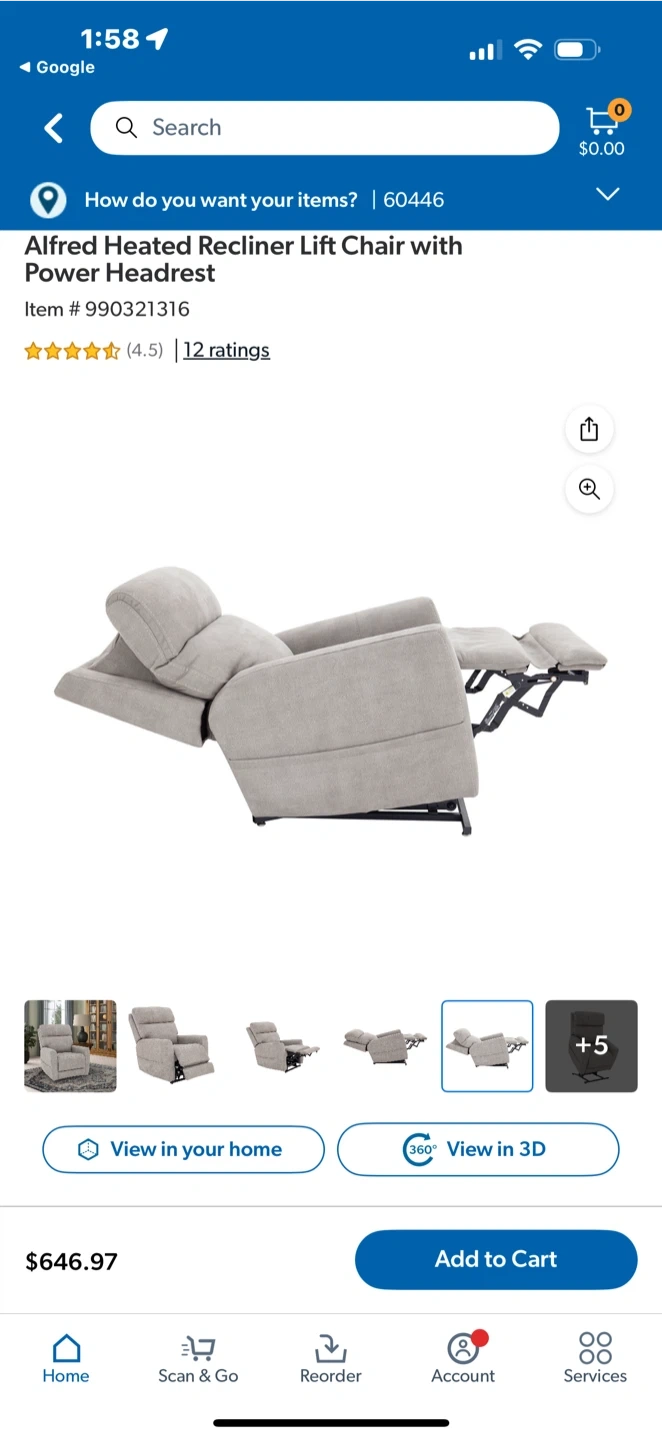Add the recliner to cart

pos(496,1260)
